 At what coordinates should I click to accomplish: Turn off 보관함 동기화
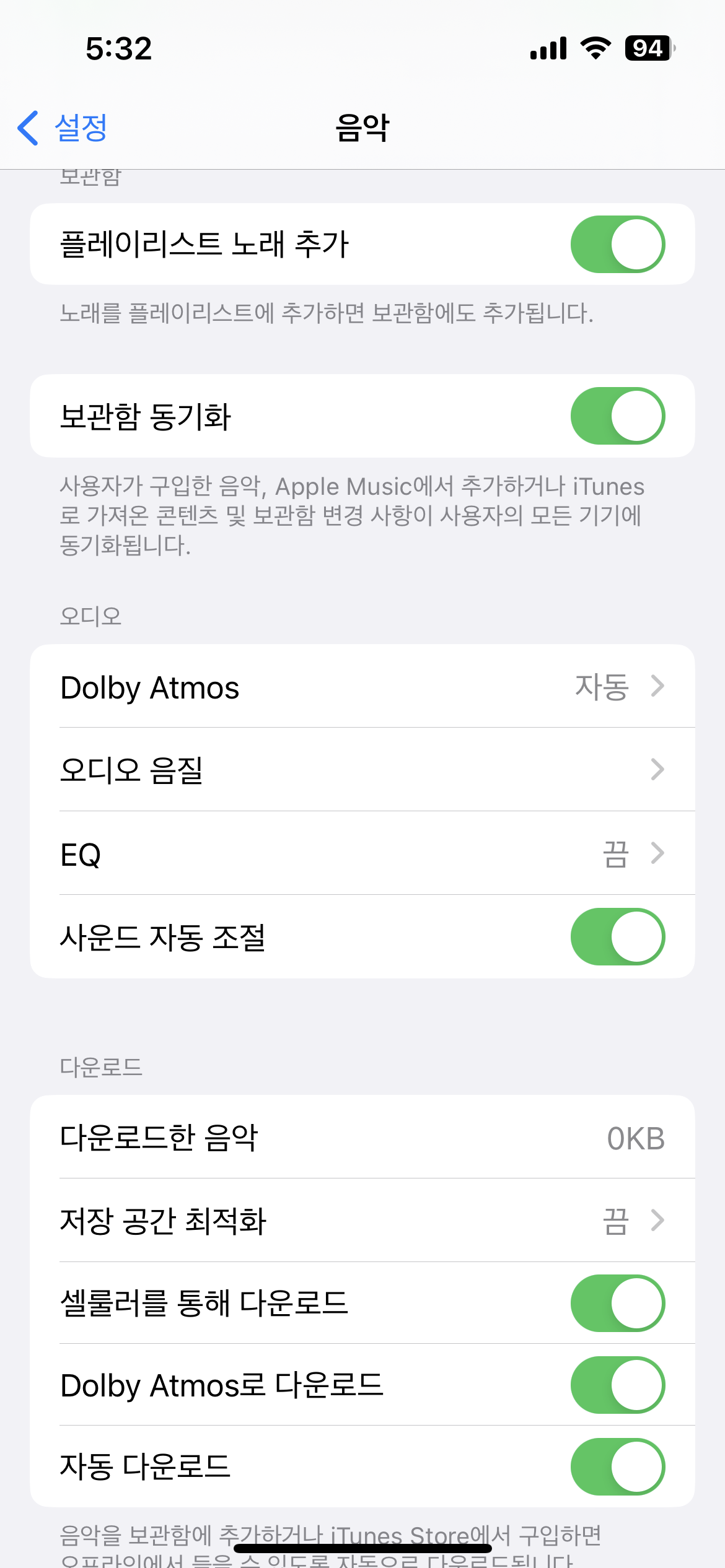click(x=617, y=416)
